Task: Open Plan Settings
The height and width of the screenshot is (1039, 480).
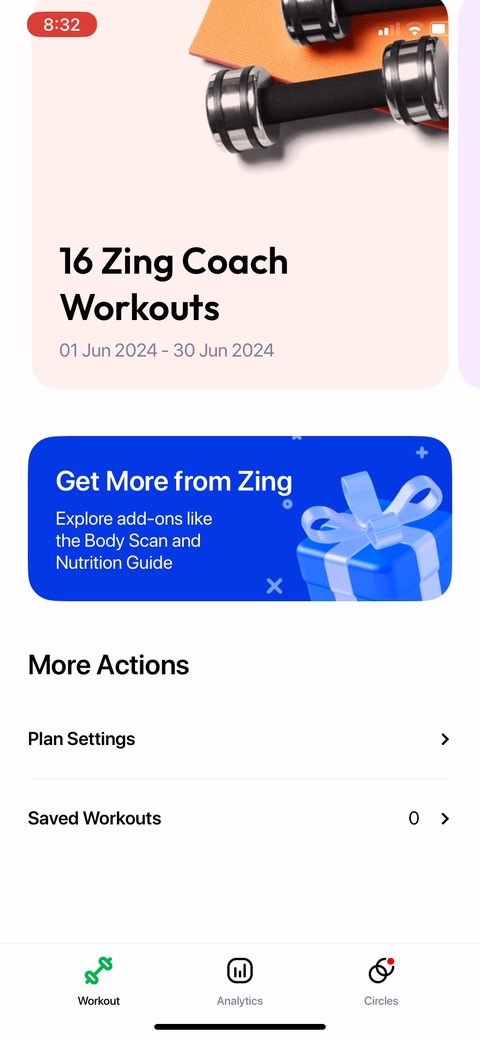Action: coord(240,739)
